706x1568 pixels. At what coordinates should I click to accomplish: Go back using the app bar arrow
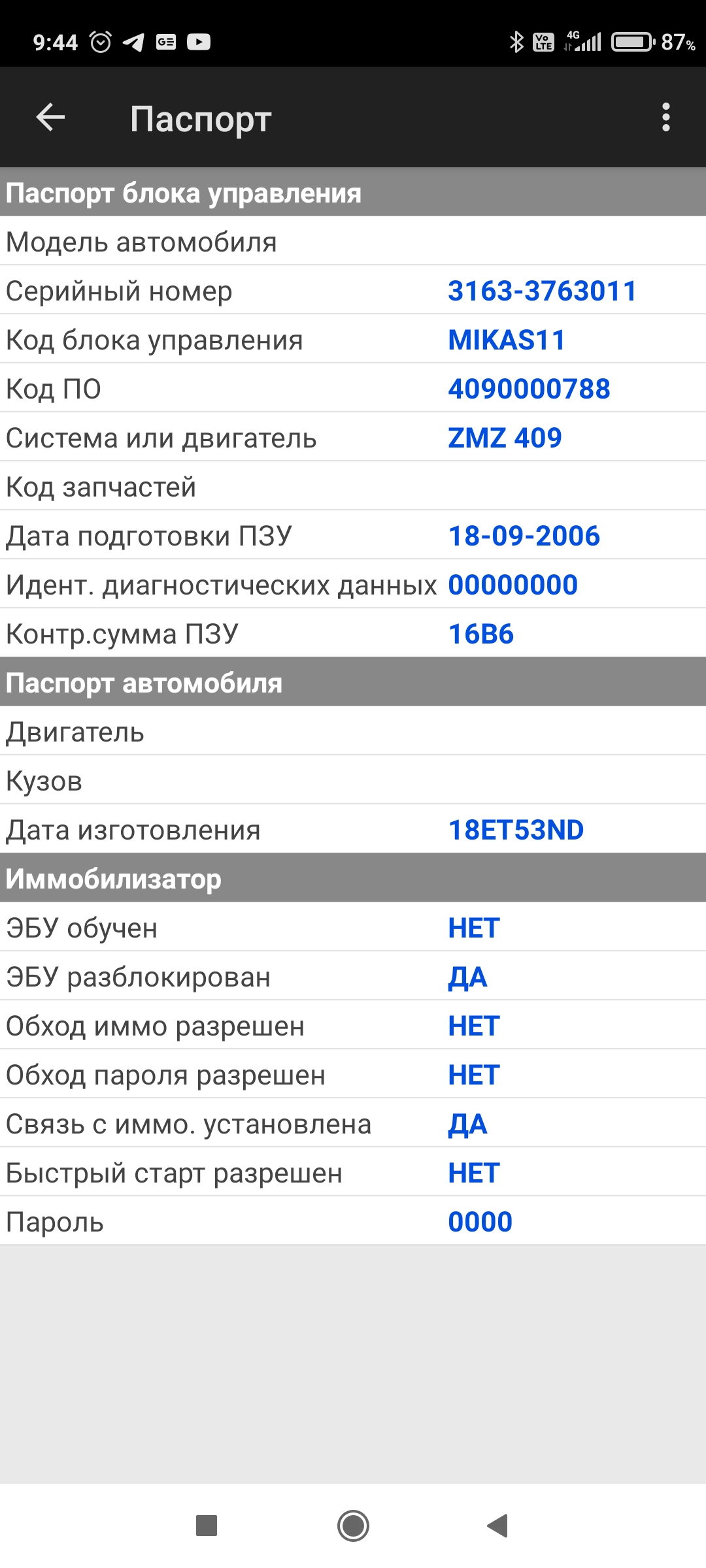[50, 118]
